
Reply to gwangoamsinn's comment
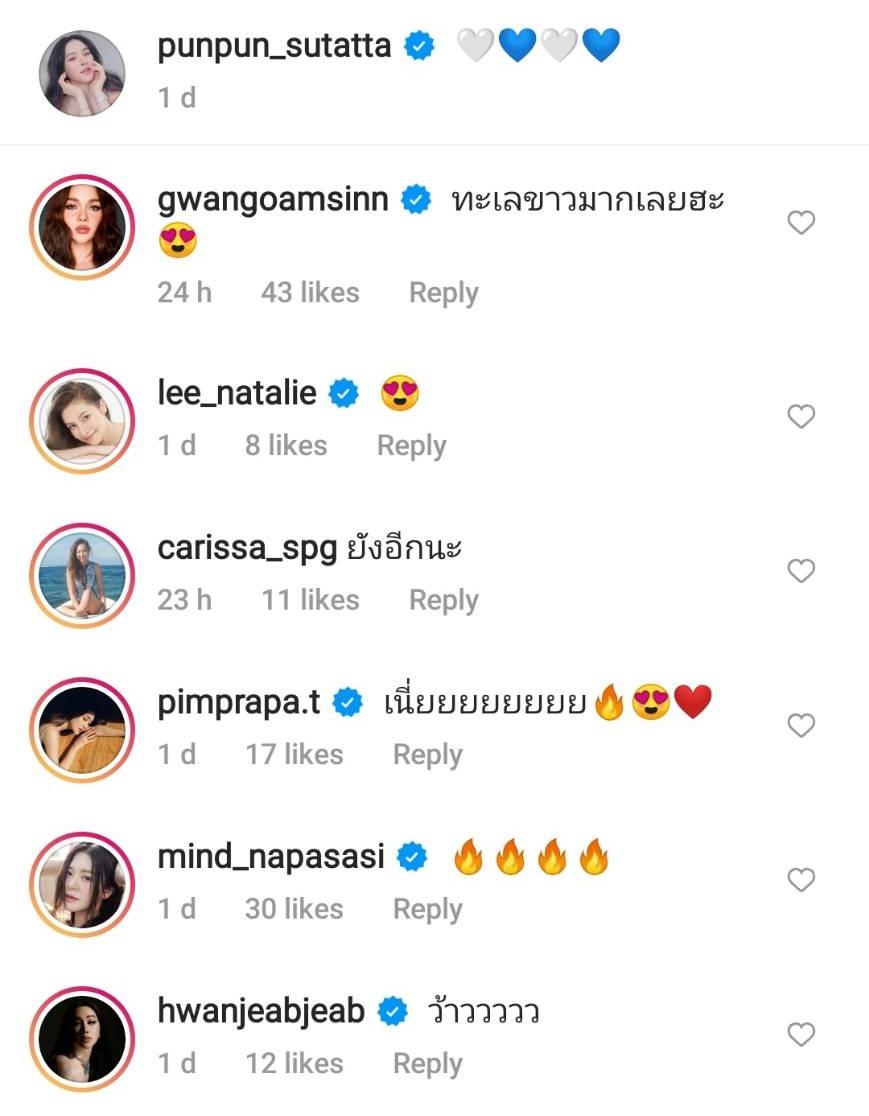[x=443, y=293]
